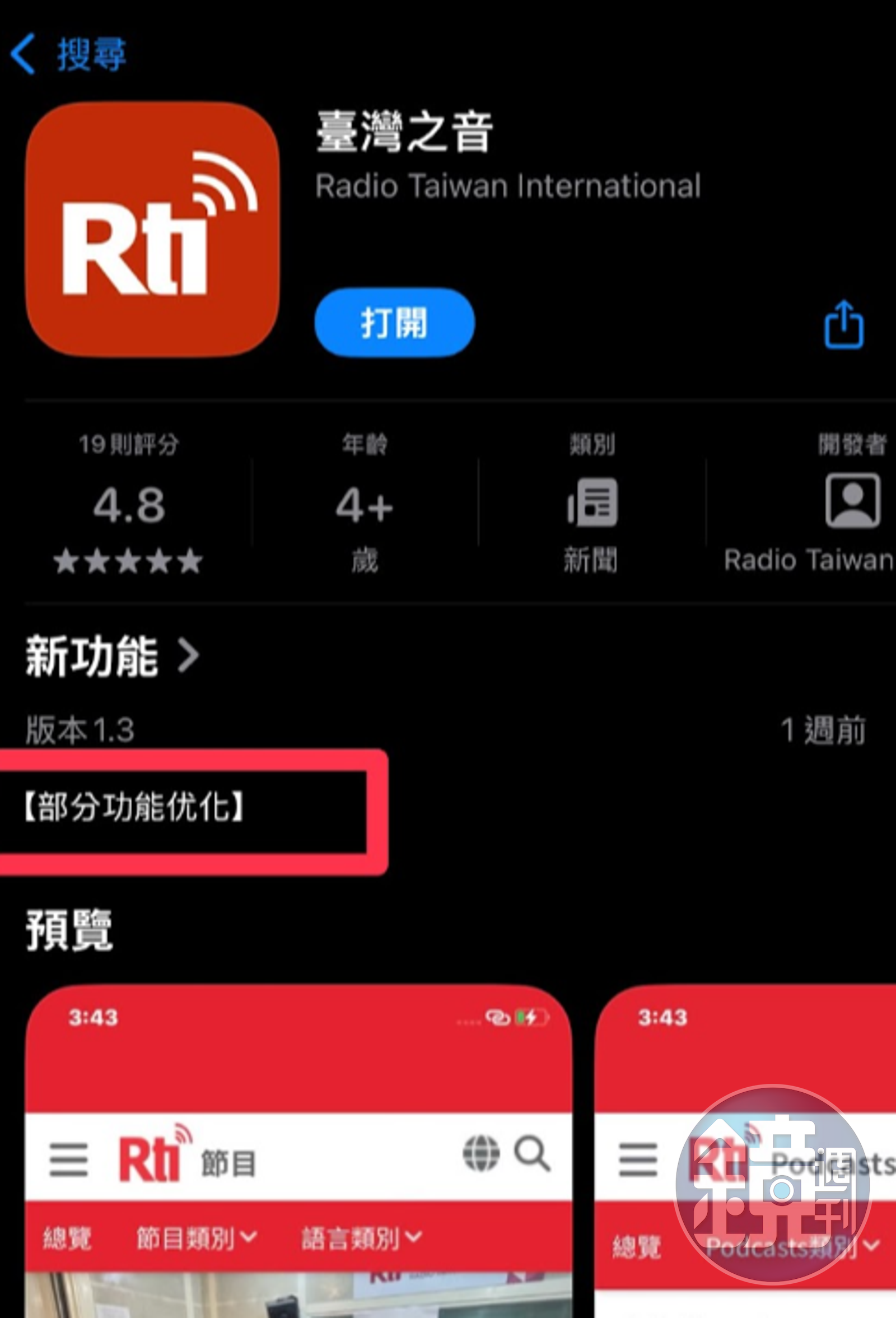Image resolution: width=896 pixels, height=1318 pixels.
Task: Share the 臺灣之音 app page
Action: 843,325
